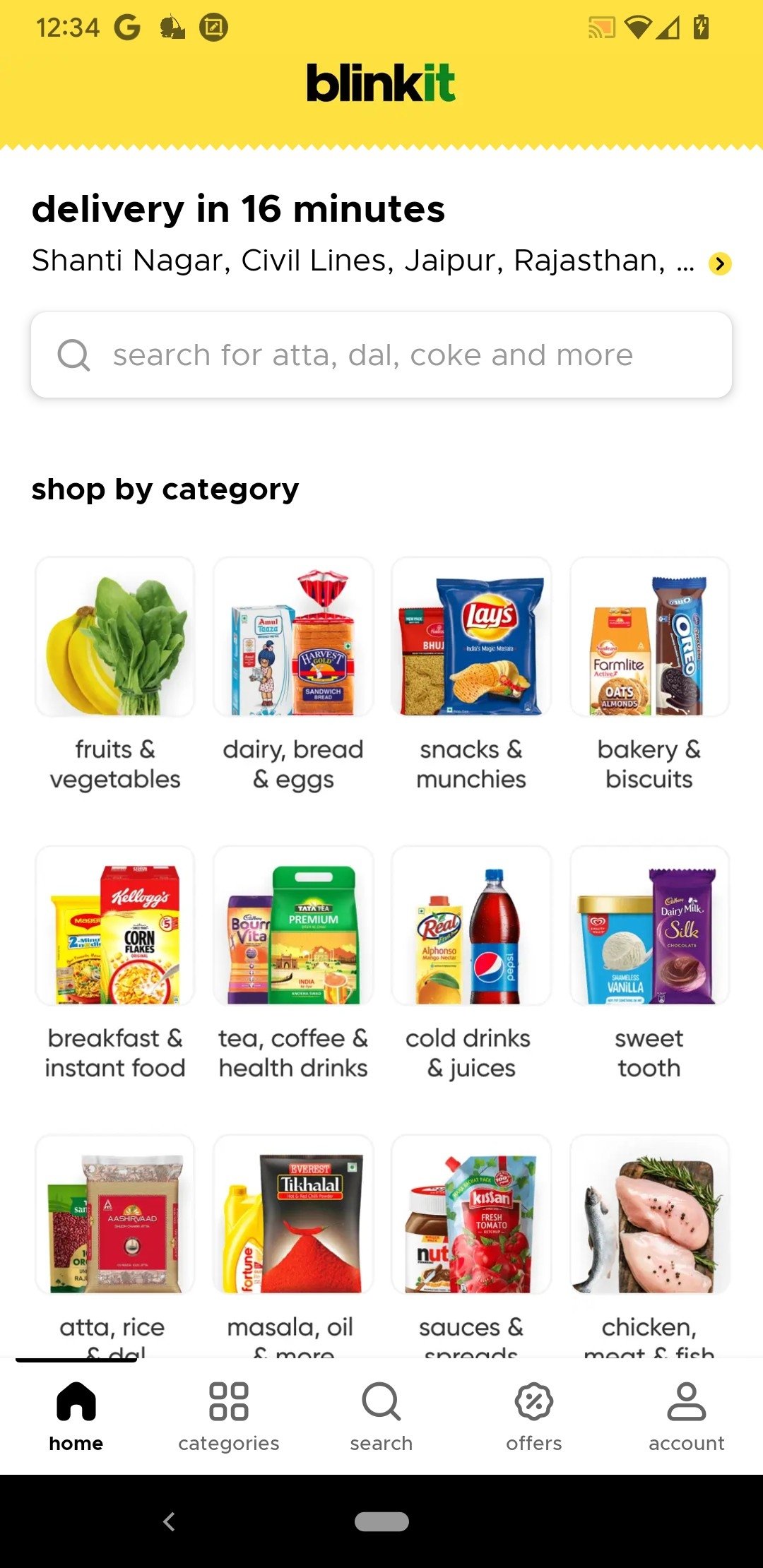
Task: Tap the system back button
Action: pyautogui.click(x=169, y=1521)
